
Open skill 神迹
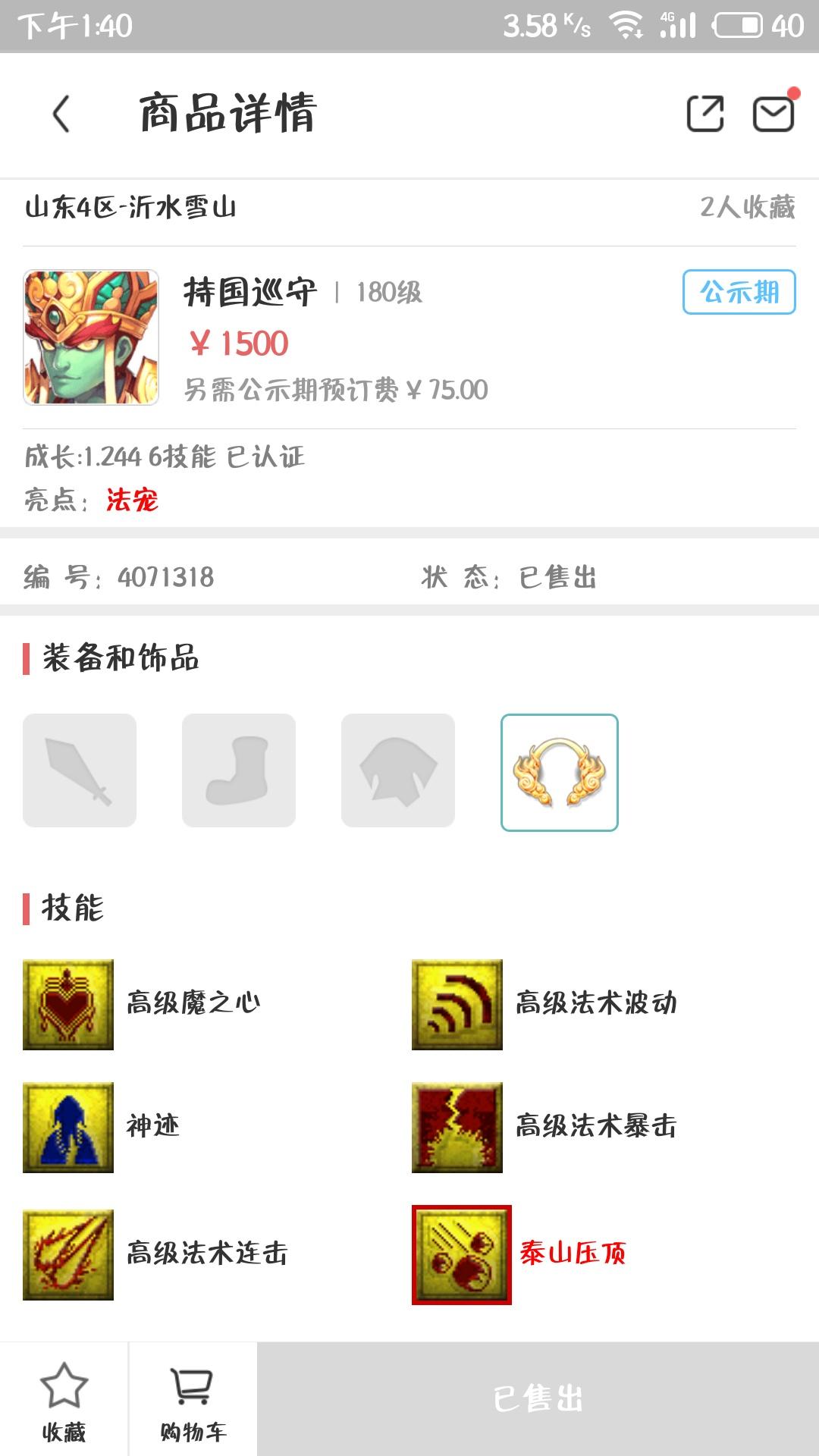point(68,1127)
